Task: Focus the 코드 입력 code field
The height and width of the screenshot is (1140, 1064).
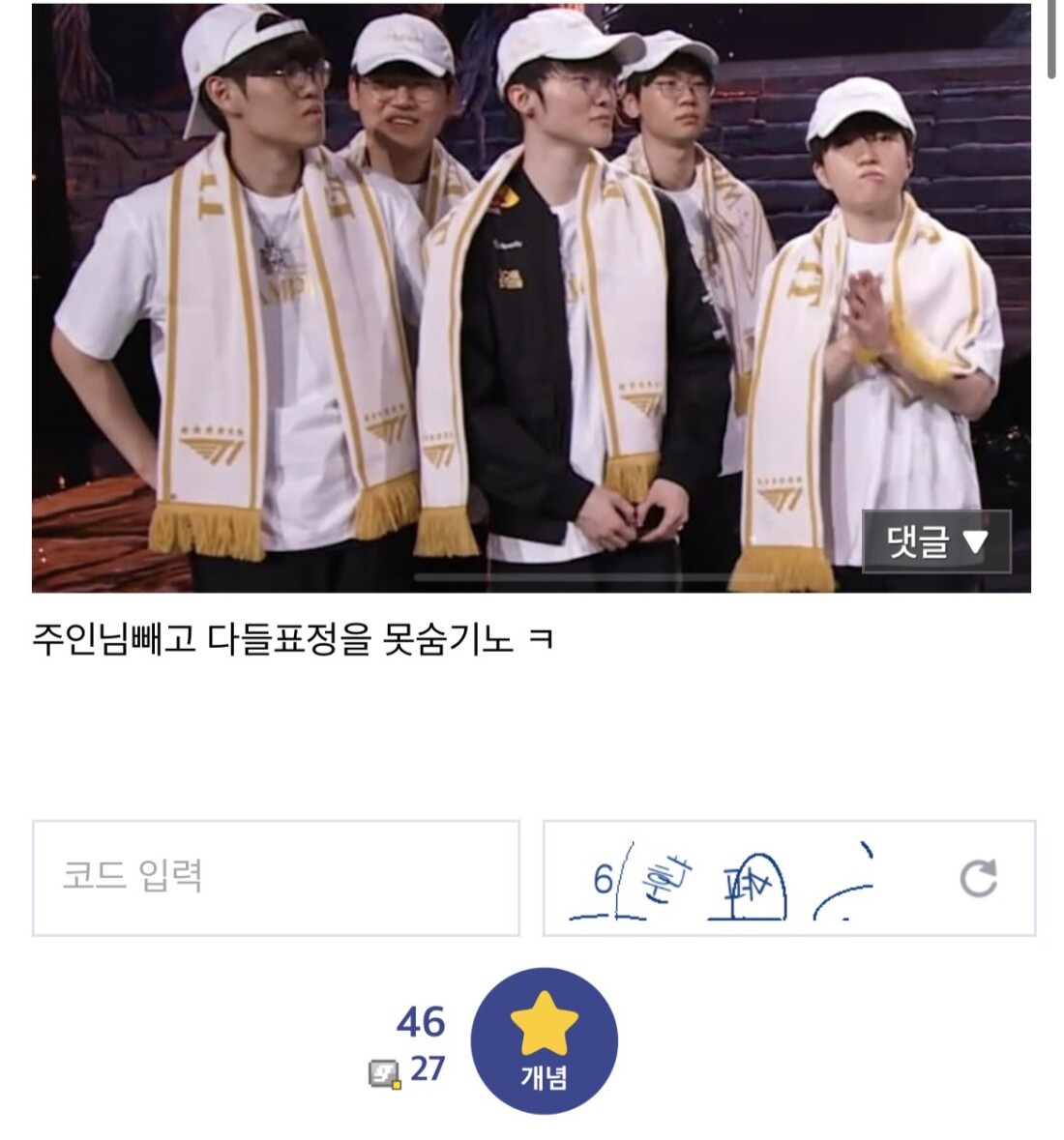Action: click(x=276, y=877)
